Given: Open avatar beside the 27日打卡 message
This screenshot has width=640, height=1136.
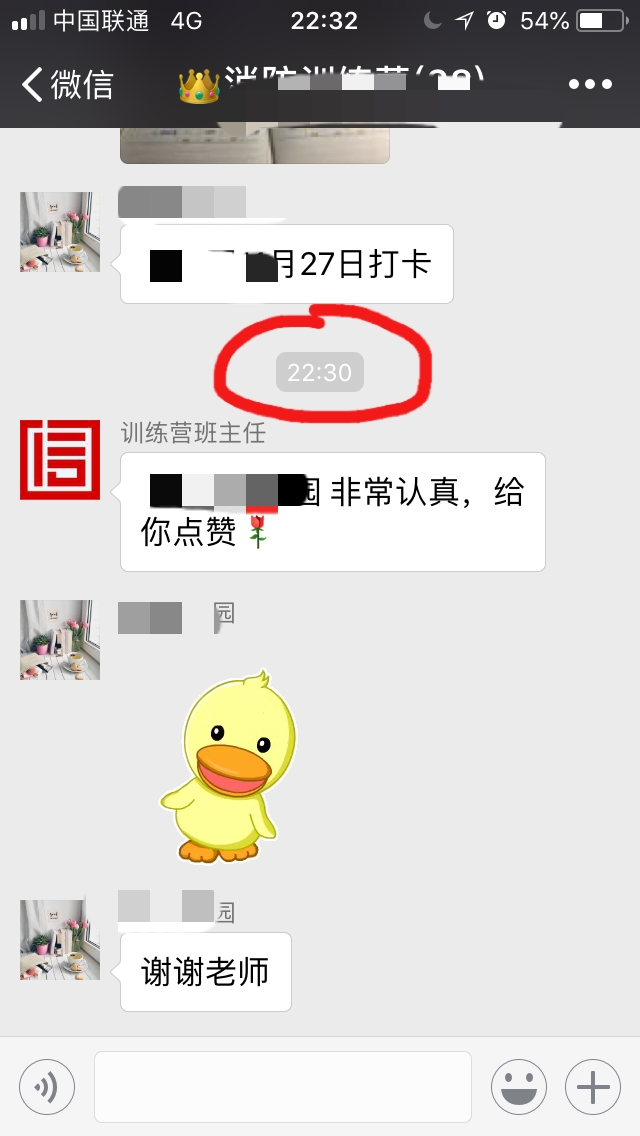Looking at the screenshot, I should pos(60,232).
